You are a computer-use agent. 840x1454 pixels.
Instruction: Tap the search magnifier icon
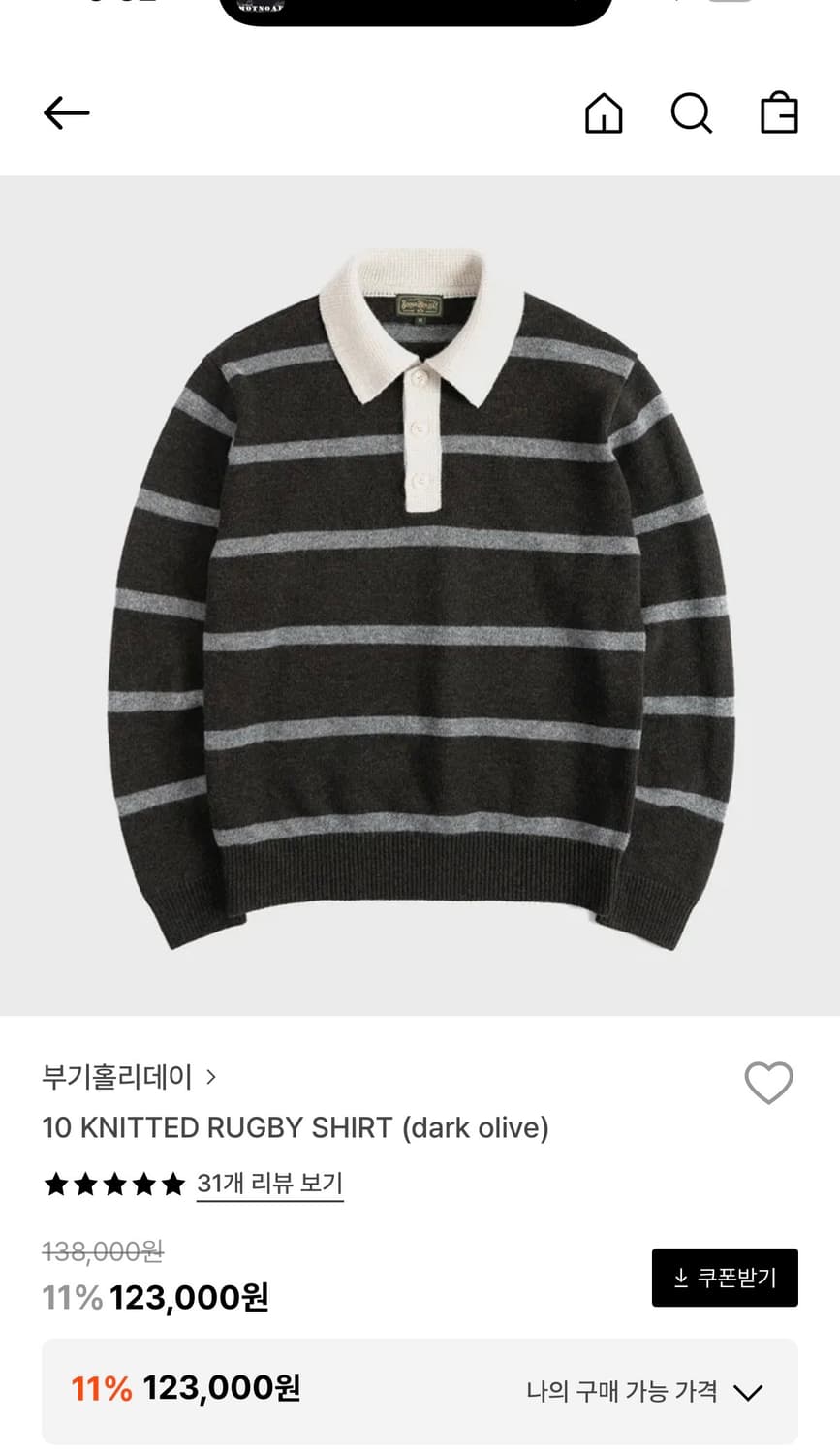click(x=691, y=112)
